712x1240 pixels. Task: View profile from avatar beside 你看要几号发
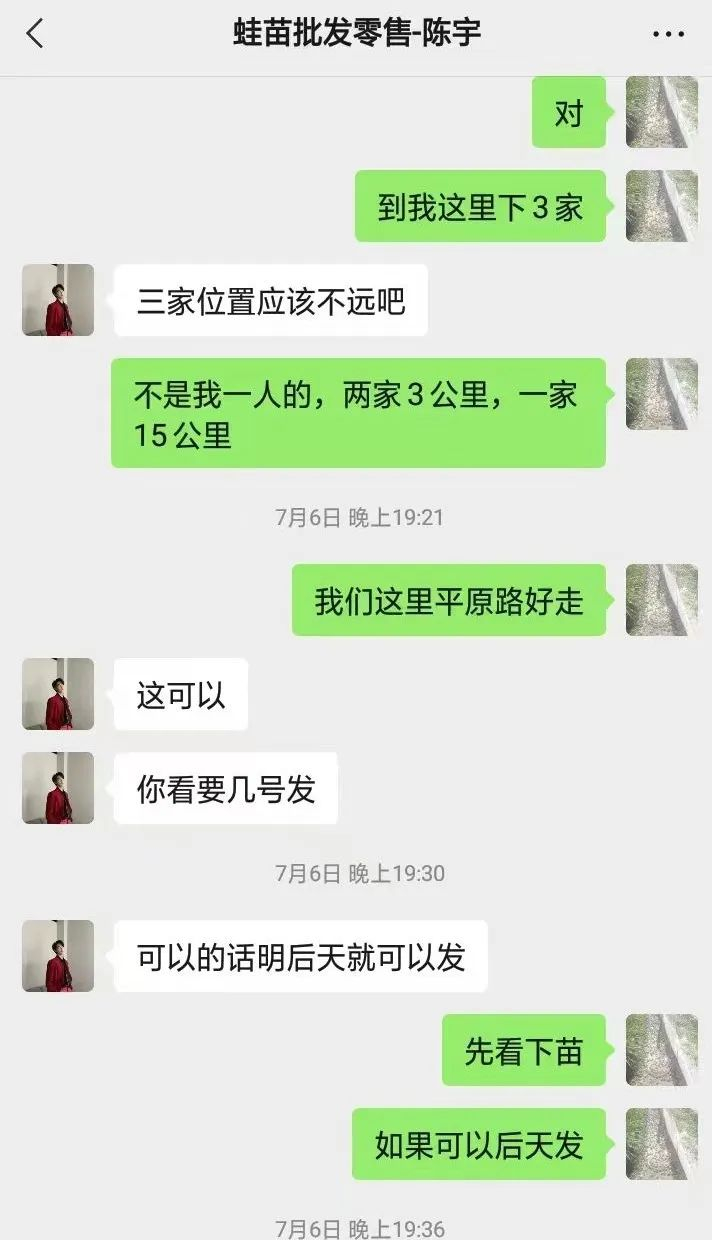click(x=58, y=788)
